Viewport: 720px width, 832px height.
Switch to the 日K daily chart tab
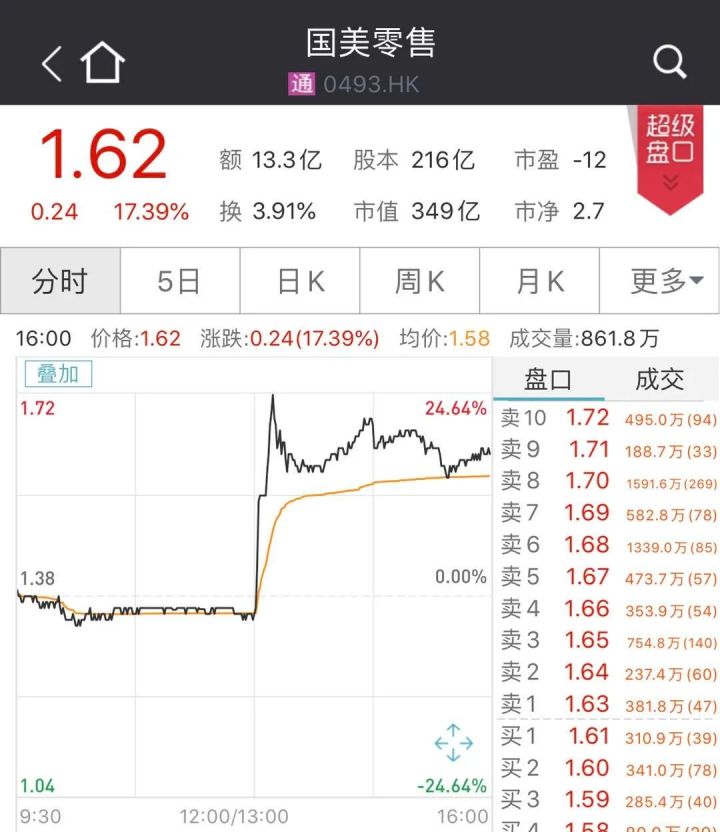298,281
